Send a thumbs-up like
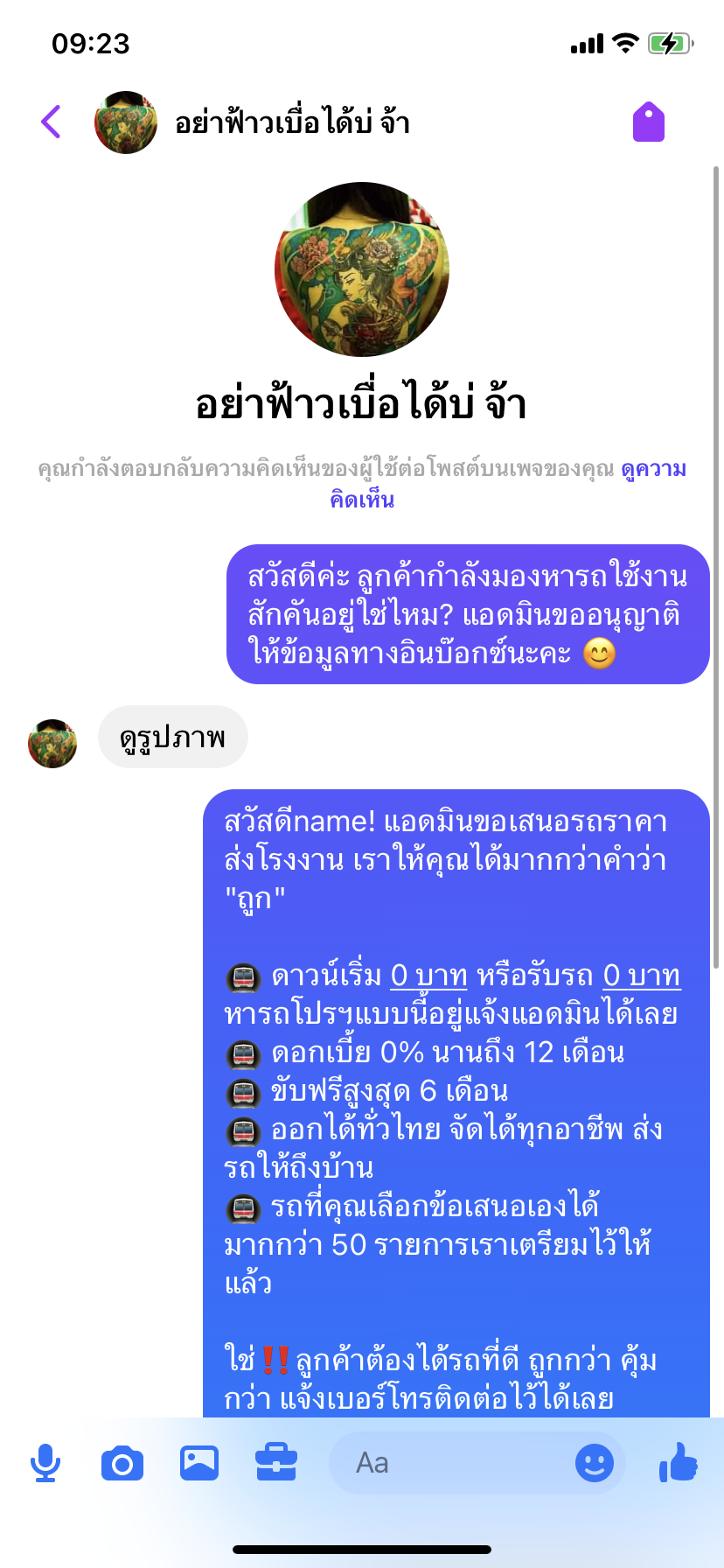724x1568 pixels. pos(679,1463)
